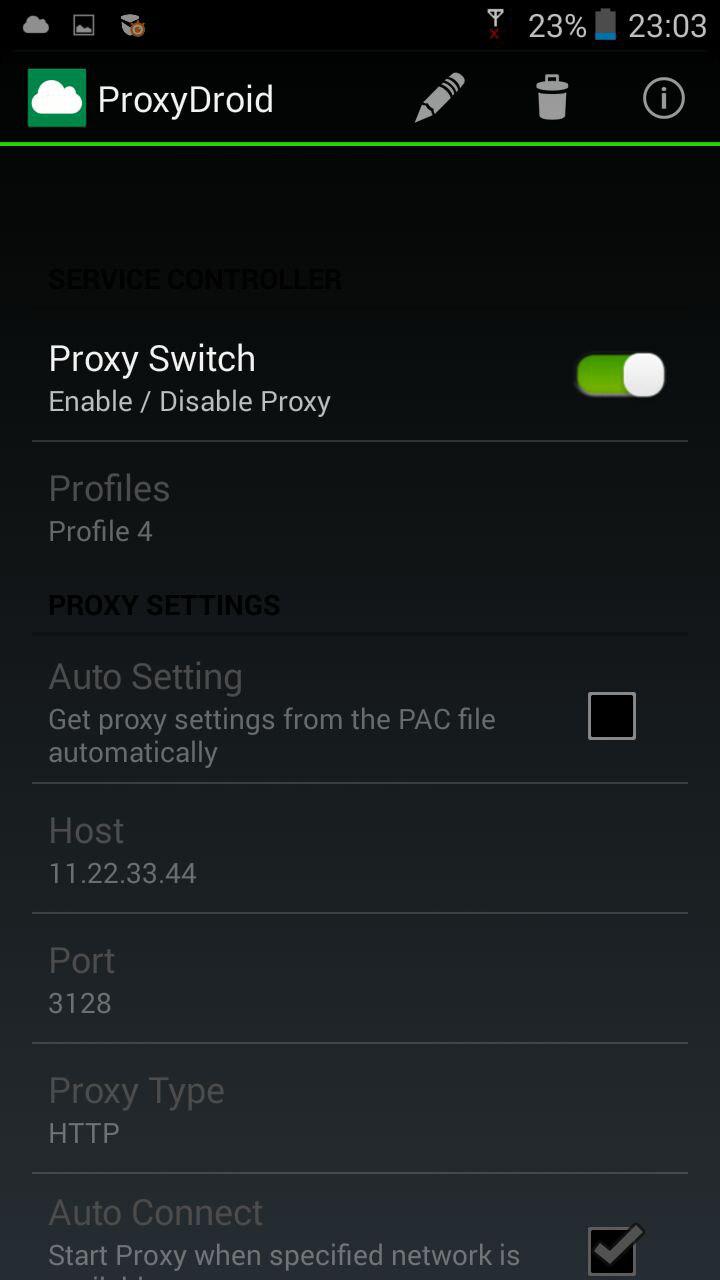720x1280 pixels.
Task: Tap the pencil edit icon
Action: [439, 97]
